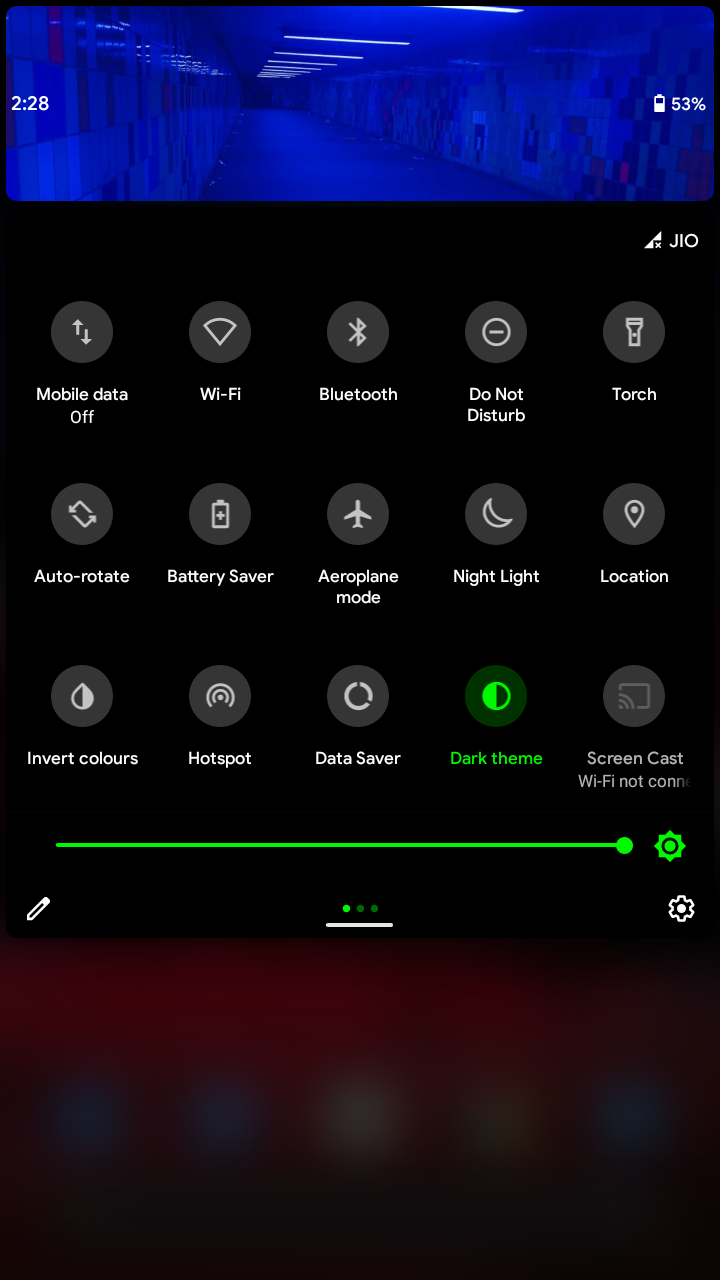Enable Aeroplane mode
Image resolution: width=720 pixels, height=1280 pixels.
tap(358, 514)
